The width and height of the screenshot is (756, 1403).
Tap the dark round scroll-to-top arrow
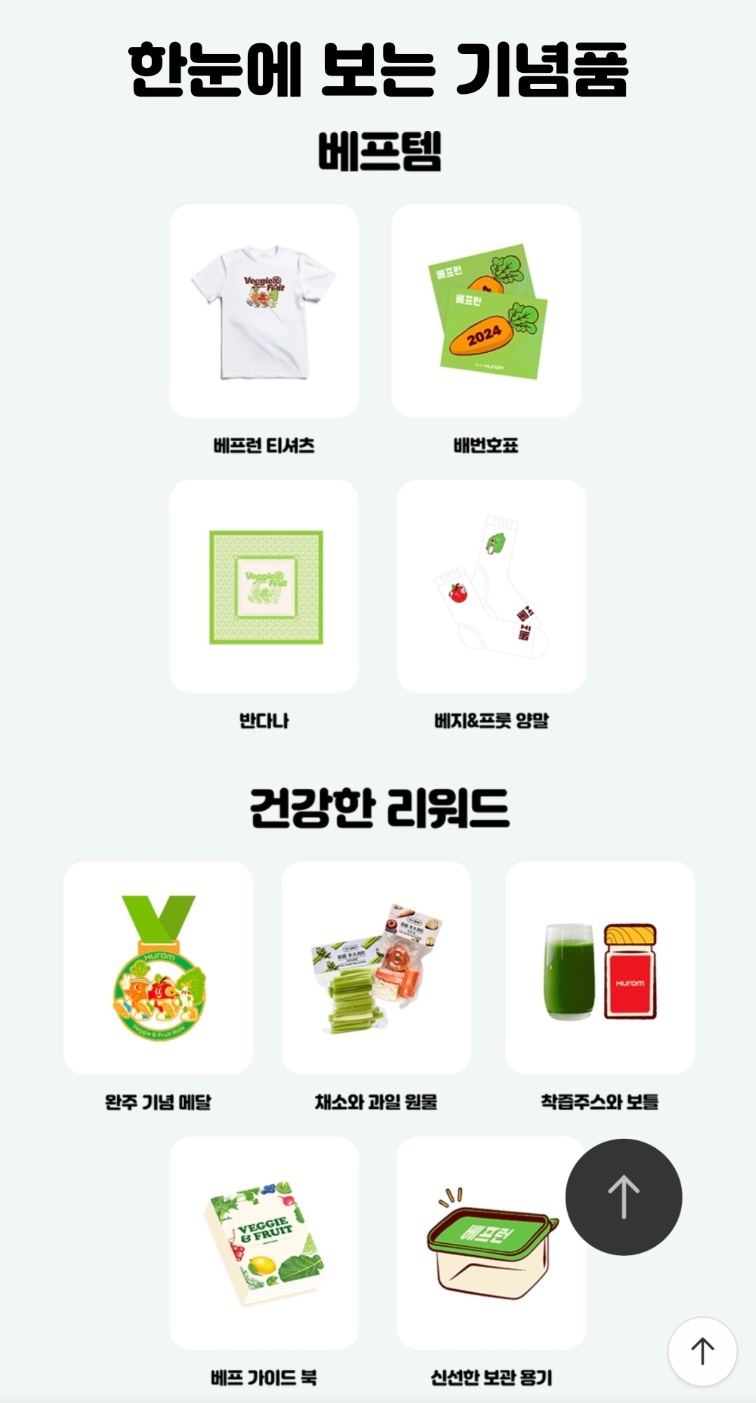(x=623, y=1197)
